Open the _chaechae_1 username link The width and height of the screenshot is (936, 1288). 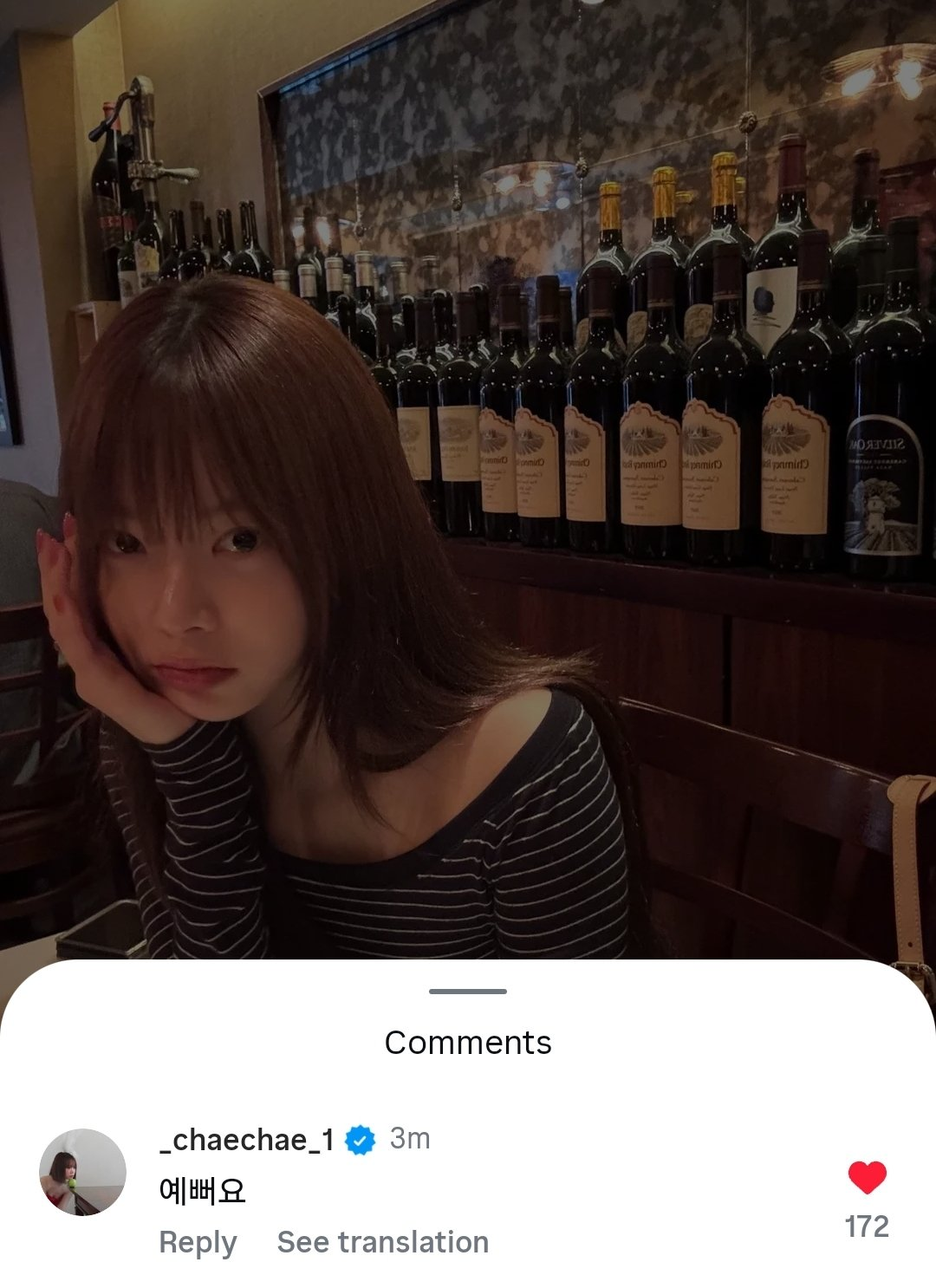pyautogui.click(x=247, y=1140)
